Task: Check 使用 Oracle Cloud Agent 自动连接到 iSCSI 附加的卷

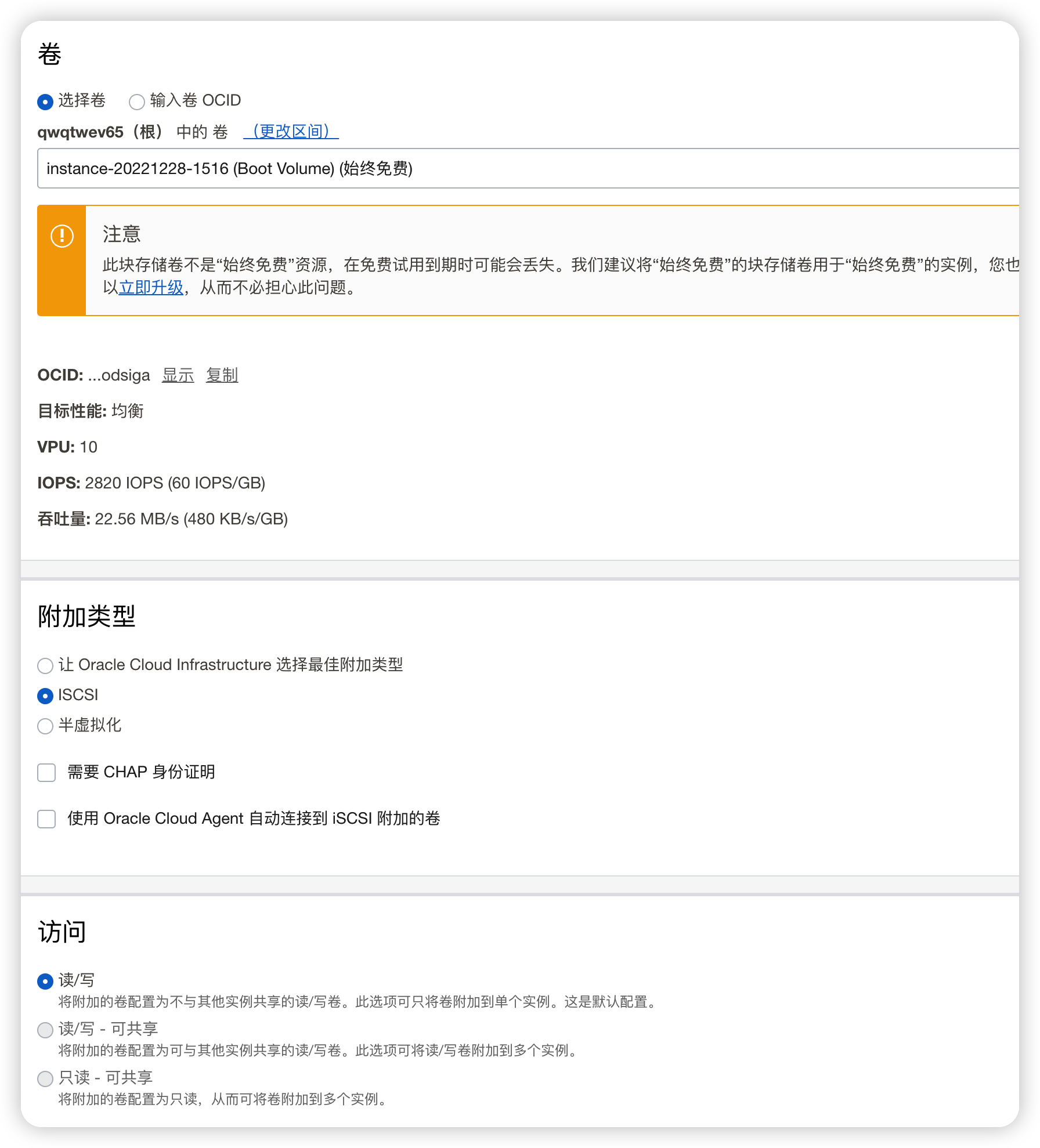Action: [x=46, y=819]
